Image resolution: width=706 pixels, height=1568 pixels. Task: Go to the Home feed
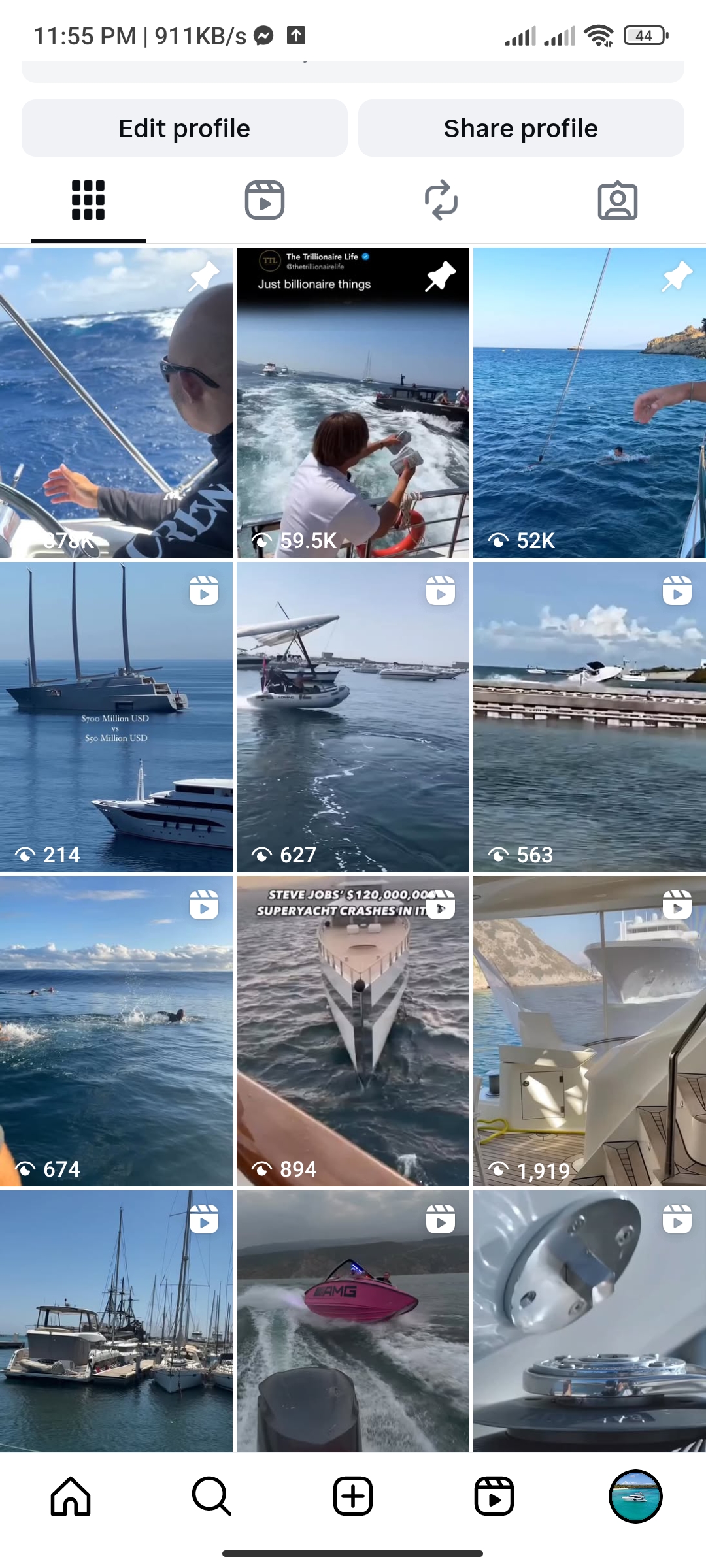point(71,1497)
